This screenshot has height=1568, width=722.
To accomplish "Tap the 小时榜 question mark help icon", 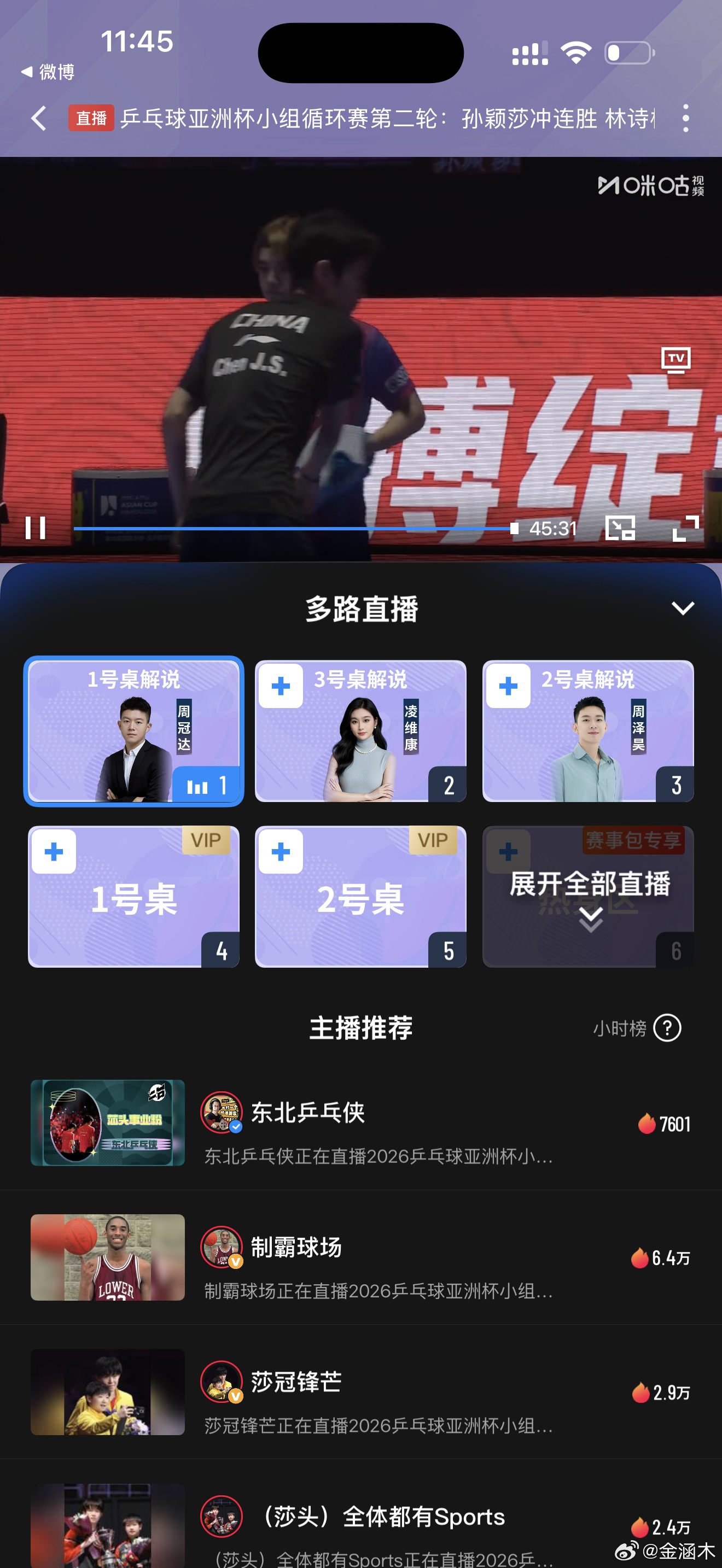I will [x=667, y=1028].
